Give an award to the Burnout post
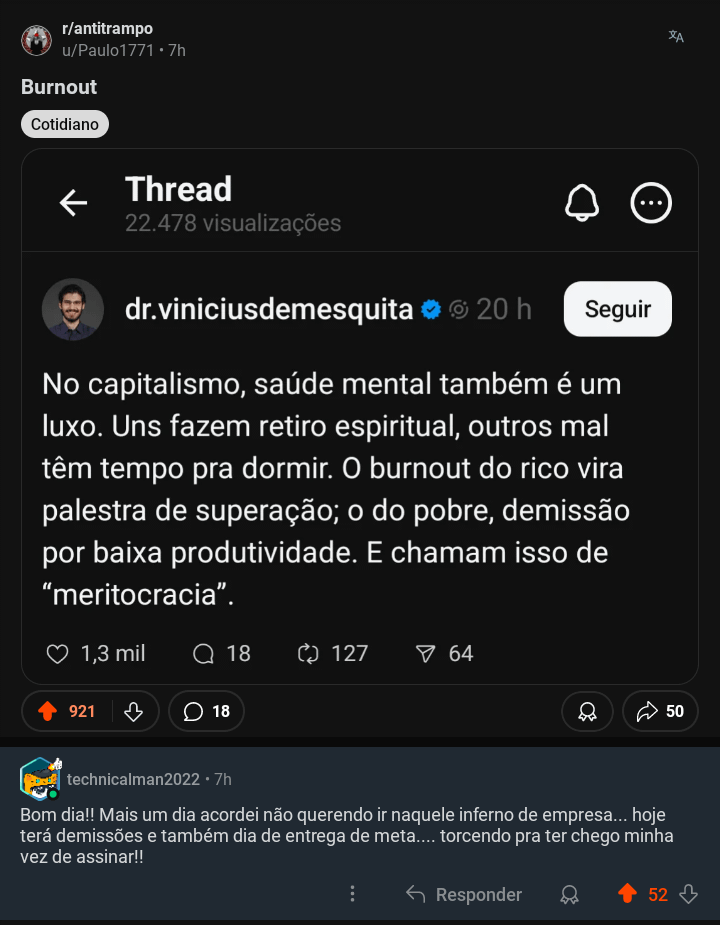Viewport: 720px width, 925px height. pyautogui.click(x=587, y=711)
